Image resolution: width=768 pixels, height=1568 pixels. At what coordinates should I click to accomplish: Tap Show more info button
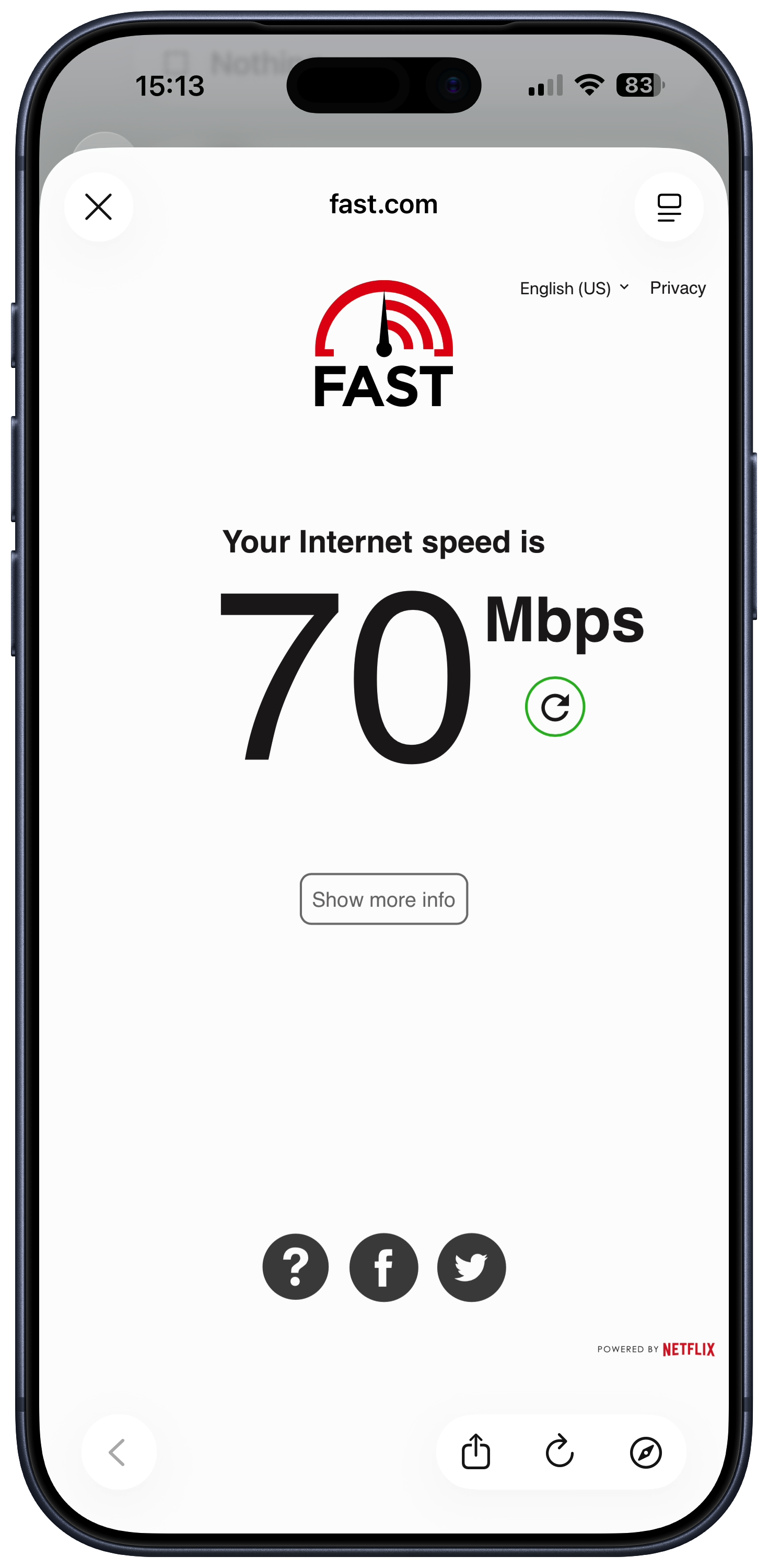383,899
